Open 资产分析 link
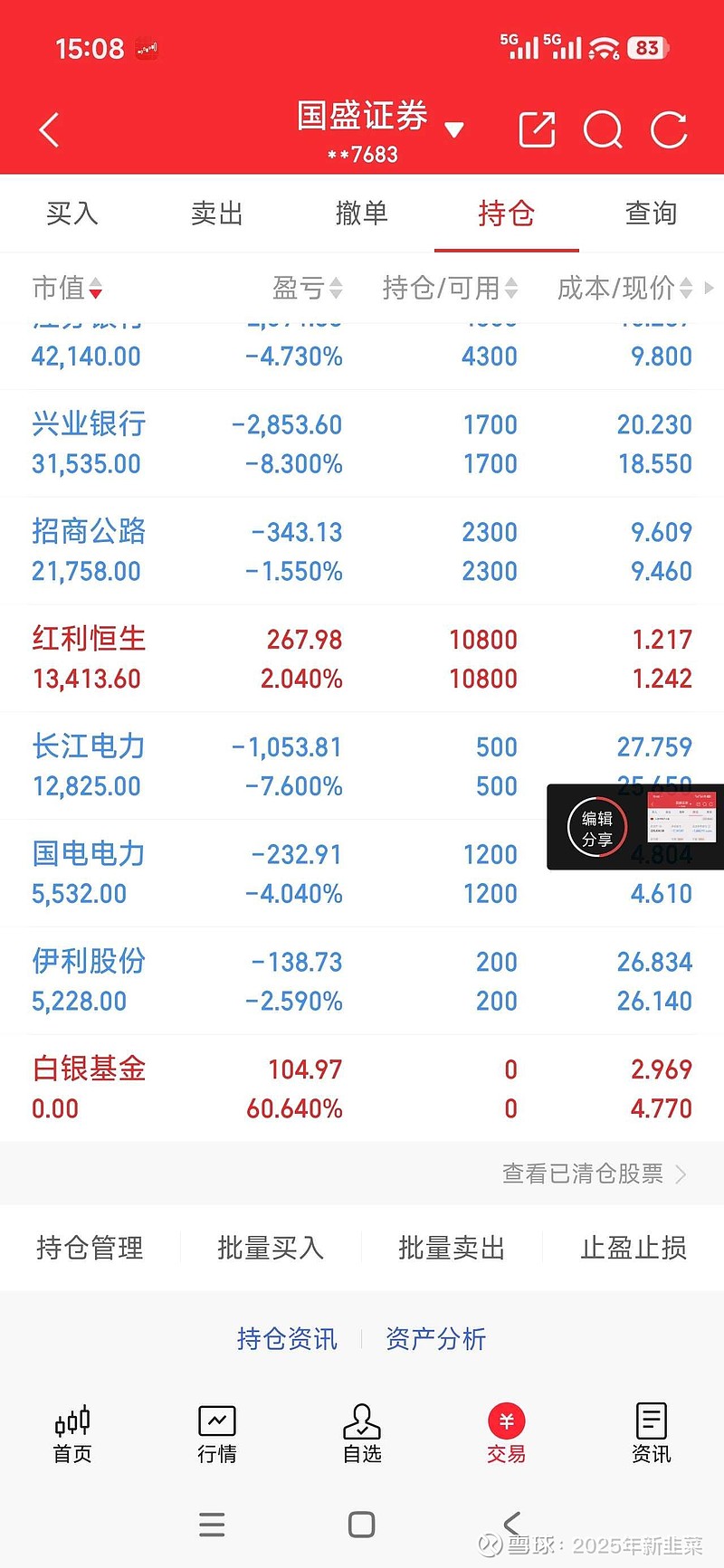724x1568 pixels. click(x=436, y=1339)
